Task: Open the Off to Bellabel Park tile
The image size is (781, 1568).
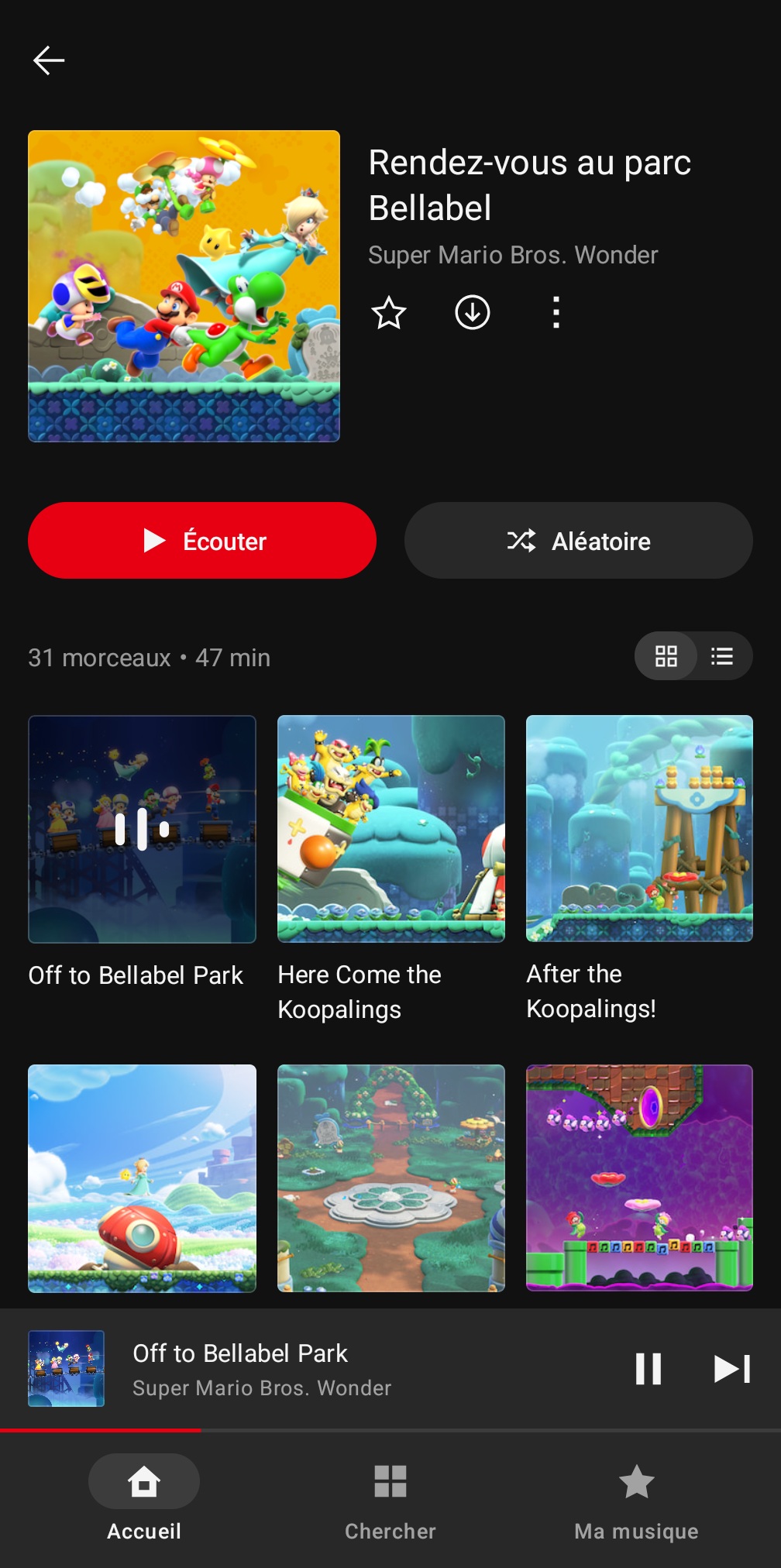Action: point(142,829)
